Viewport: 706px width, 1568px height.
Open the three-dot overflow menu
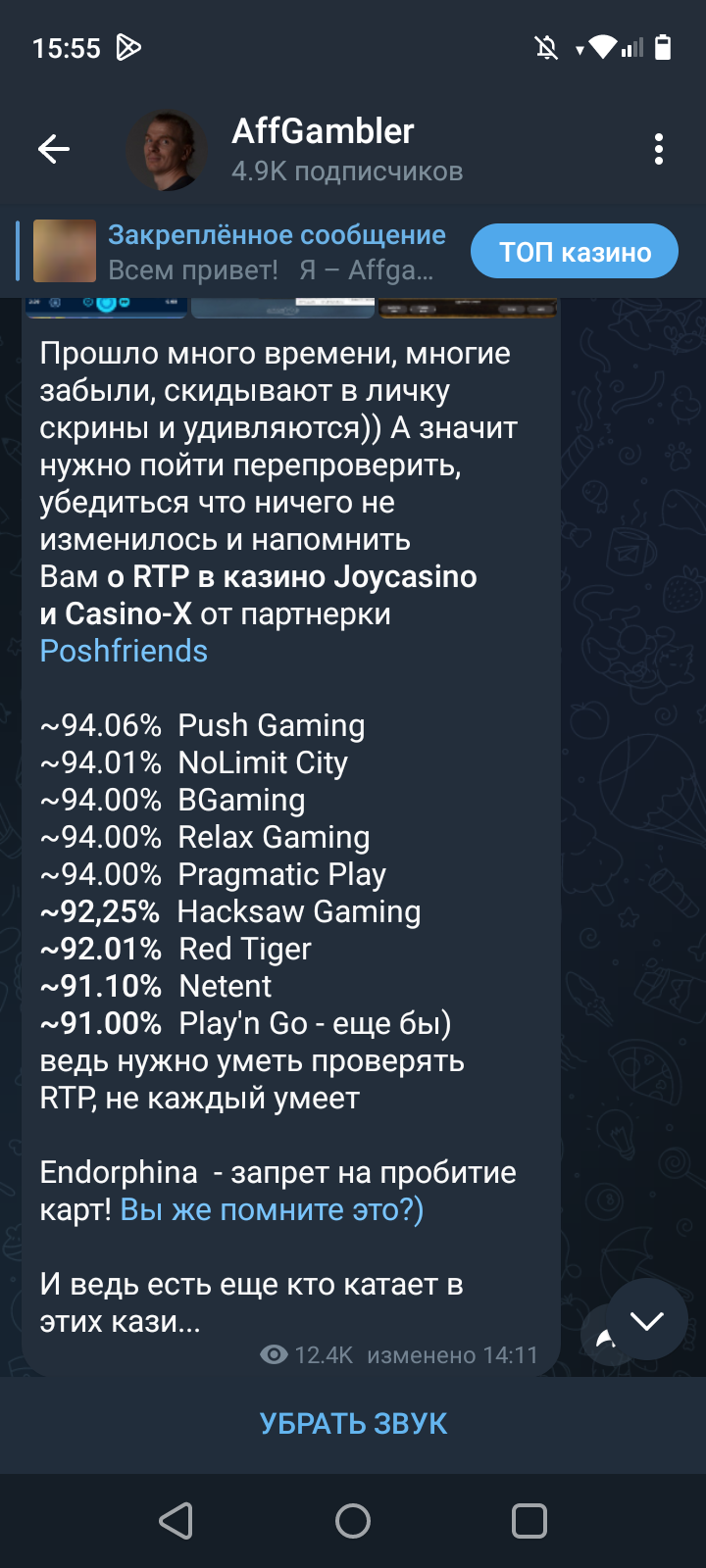click(x=659, y=149)
